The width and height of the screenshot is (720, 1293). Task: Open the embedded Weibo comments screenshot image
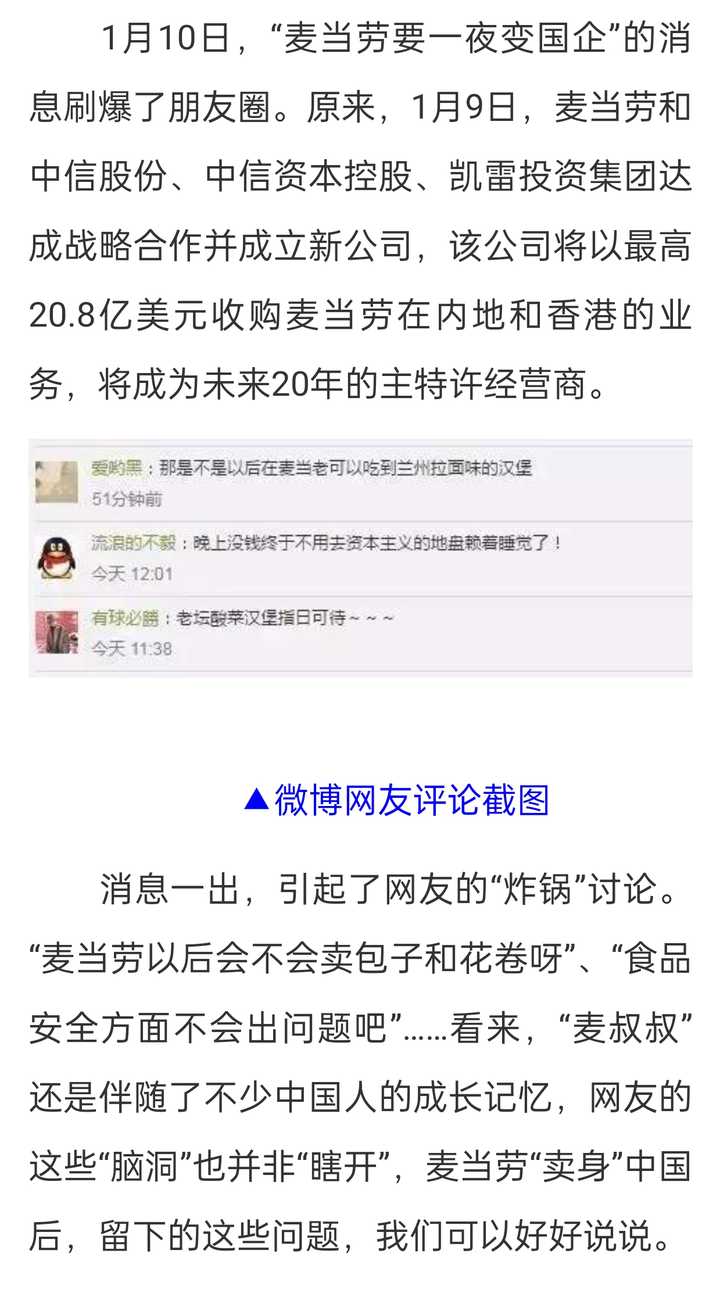pos(360,557)
